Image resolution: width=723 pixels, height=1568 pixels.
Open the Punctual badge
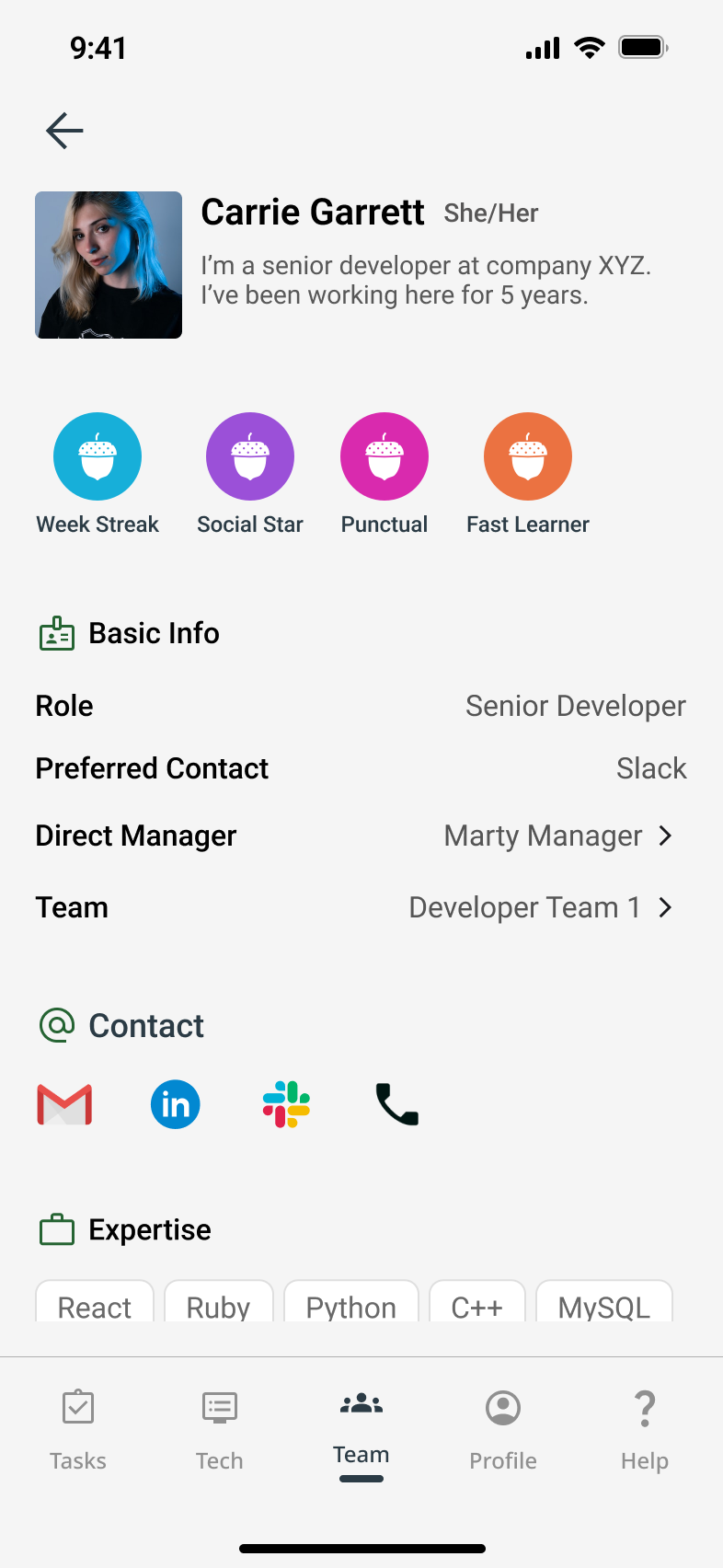[384, 456]
